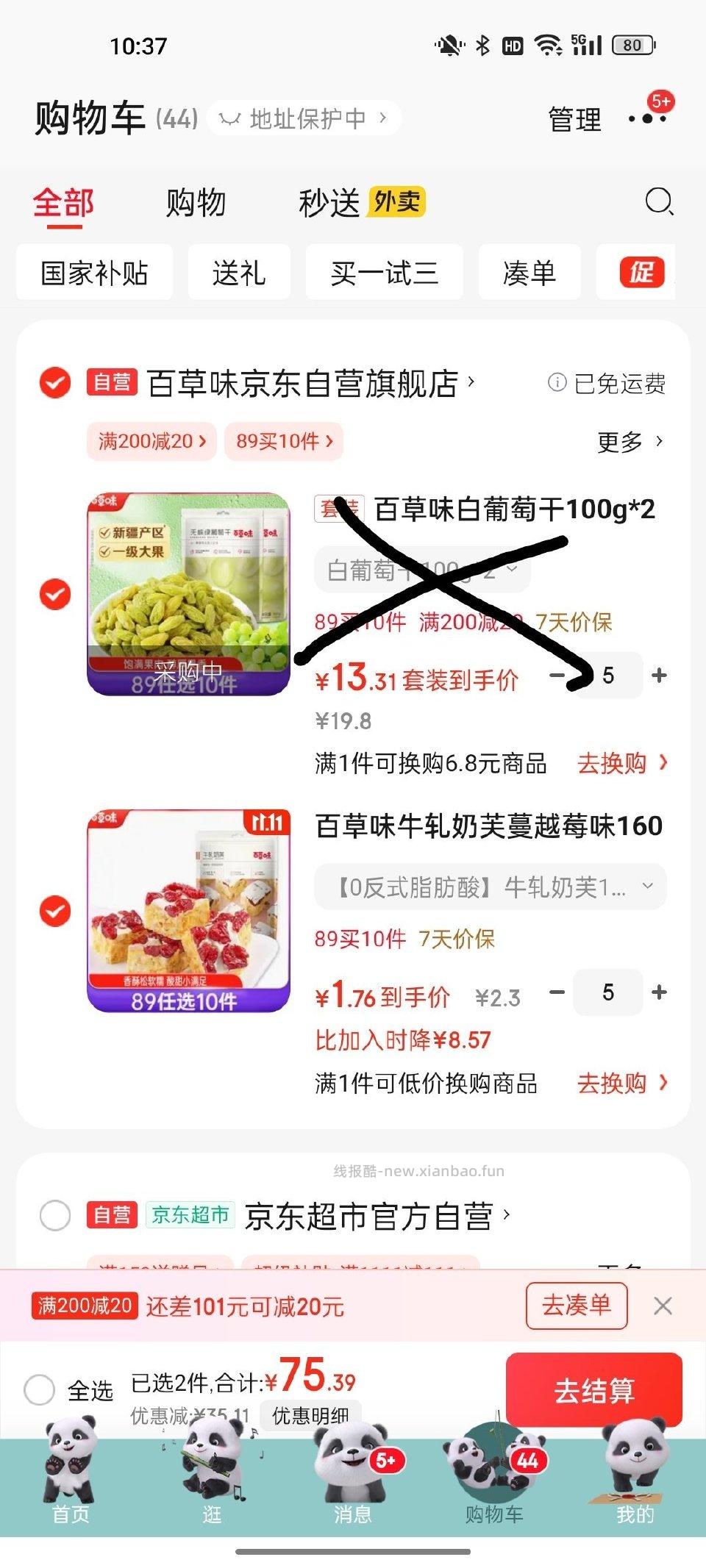Toggle the 全选 select-all checkbox
The width and height of the screenshot is (706, 1568).
pyautogui.click(x=40, y=1390)
